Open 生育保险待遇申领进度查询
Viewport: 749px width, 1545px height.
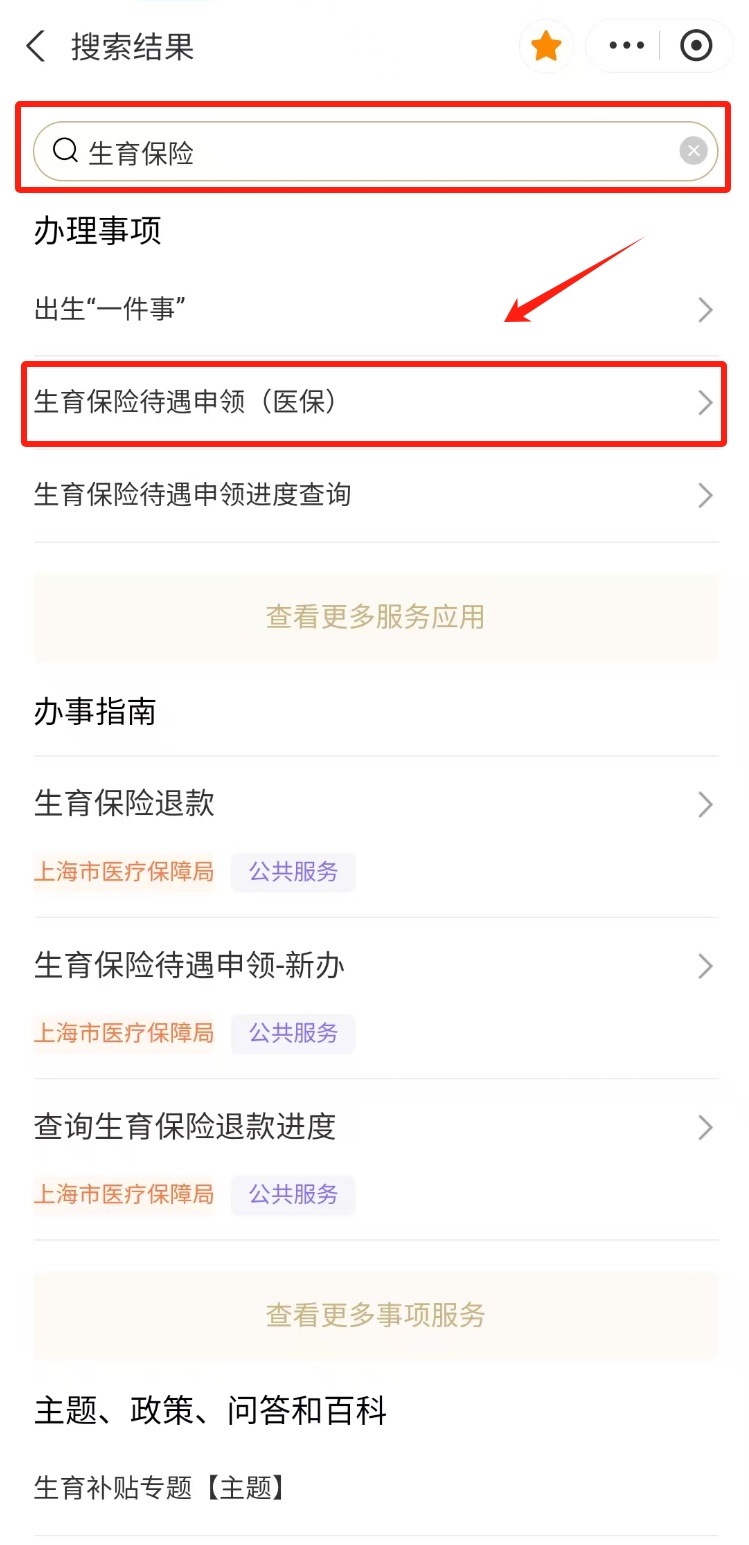click(375, 495)
